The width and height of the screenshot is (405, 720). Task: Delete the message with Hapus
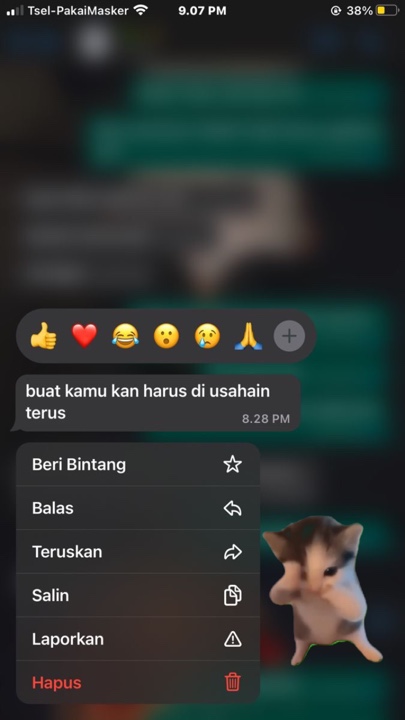tap(138, 683)
